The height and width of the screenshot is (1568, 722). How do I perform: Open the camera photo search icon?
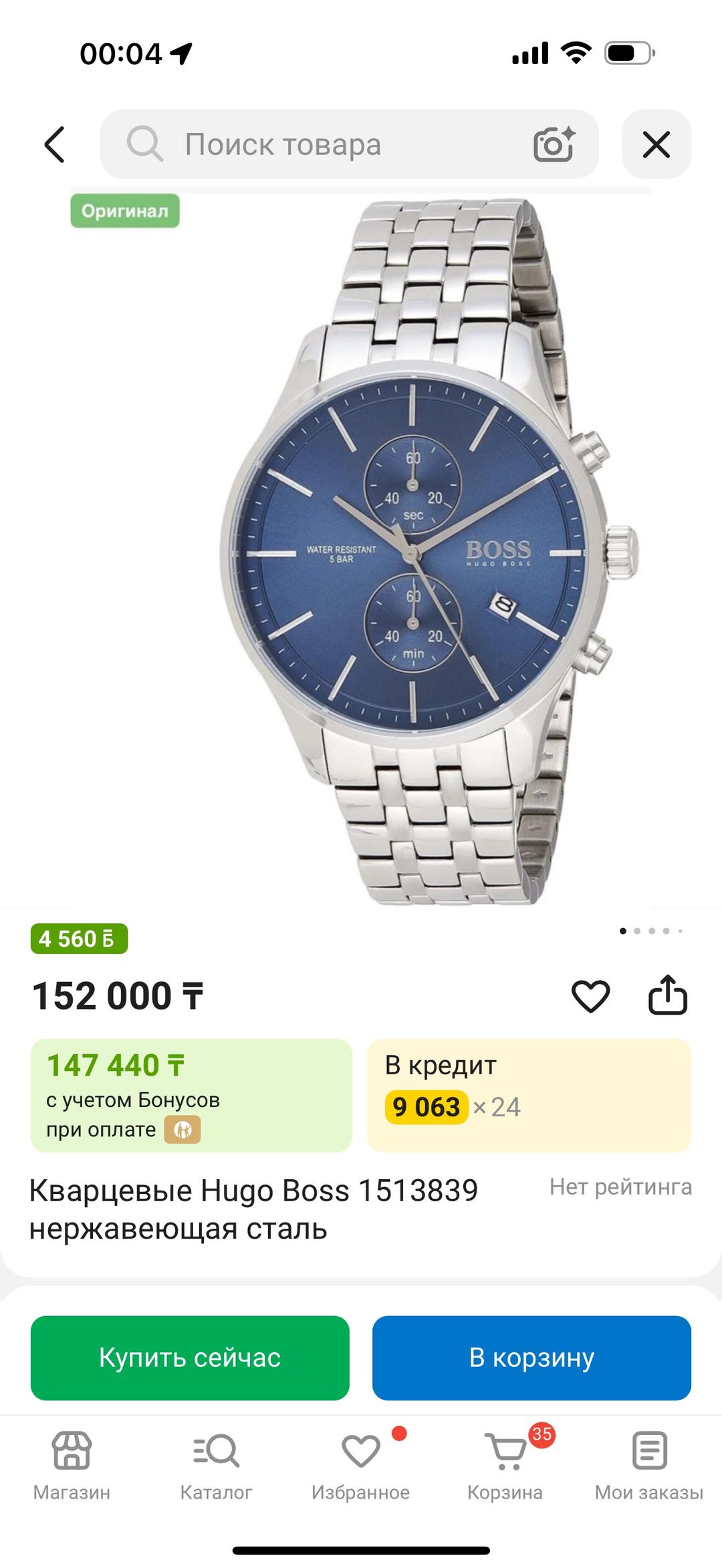554,144
